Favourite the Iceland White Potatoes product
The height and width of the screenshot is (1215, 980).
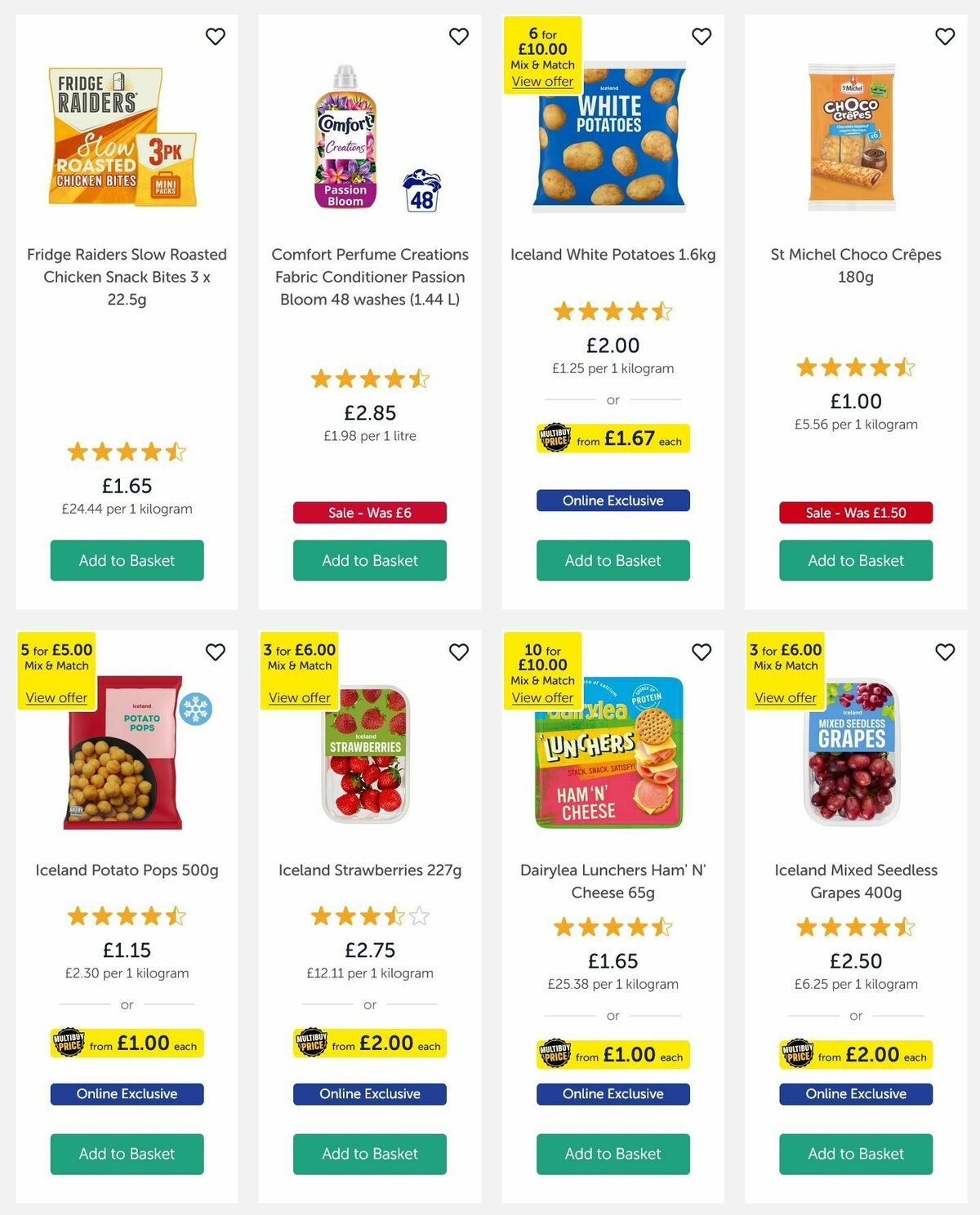tap(701, 36)
